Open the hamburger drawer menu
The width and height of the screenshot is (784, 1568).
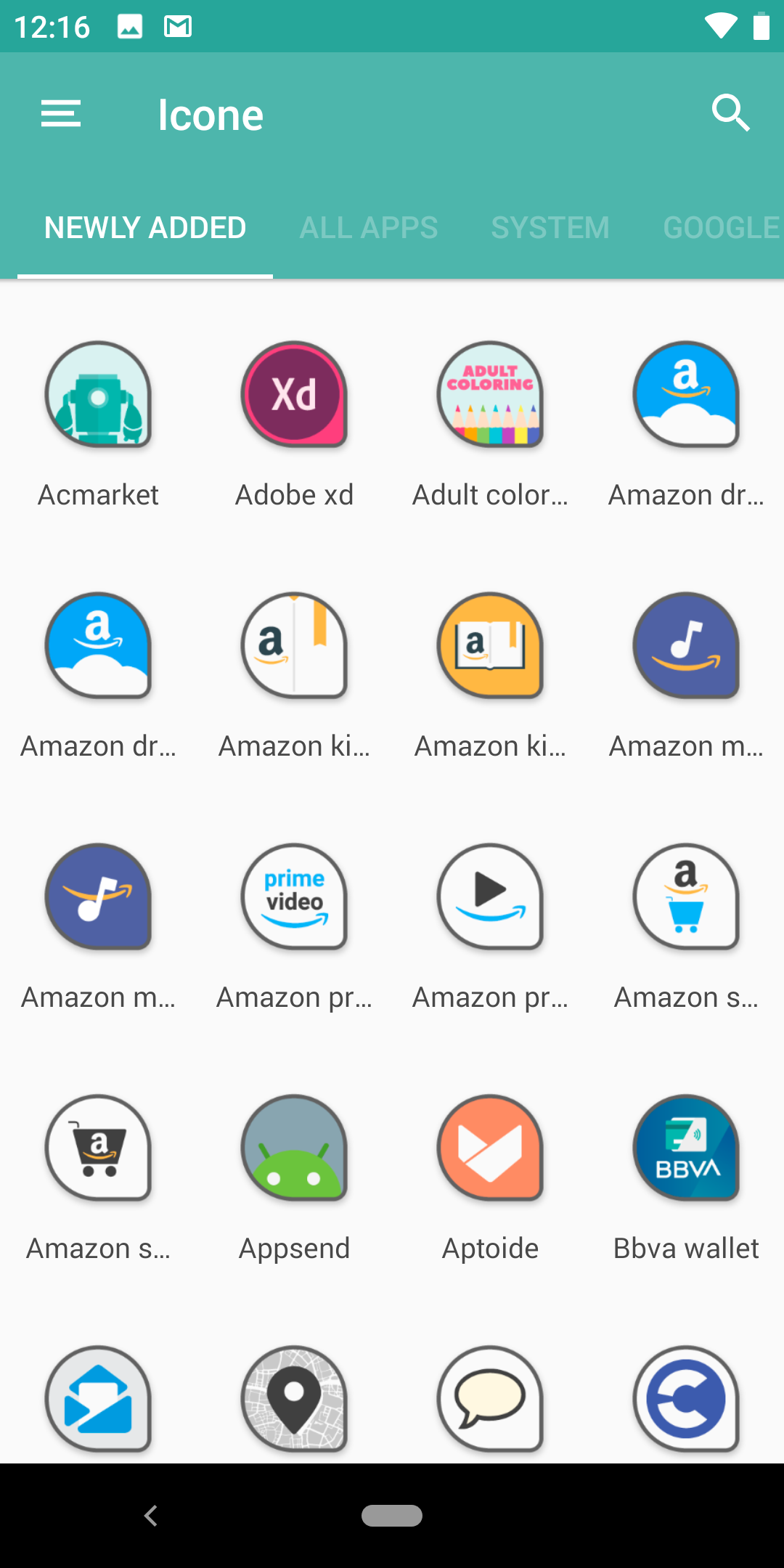coord(61,114)
